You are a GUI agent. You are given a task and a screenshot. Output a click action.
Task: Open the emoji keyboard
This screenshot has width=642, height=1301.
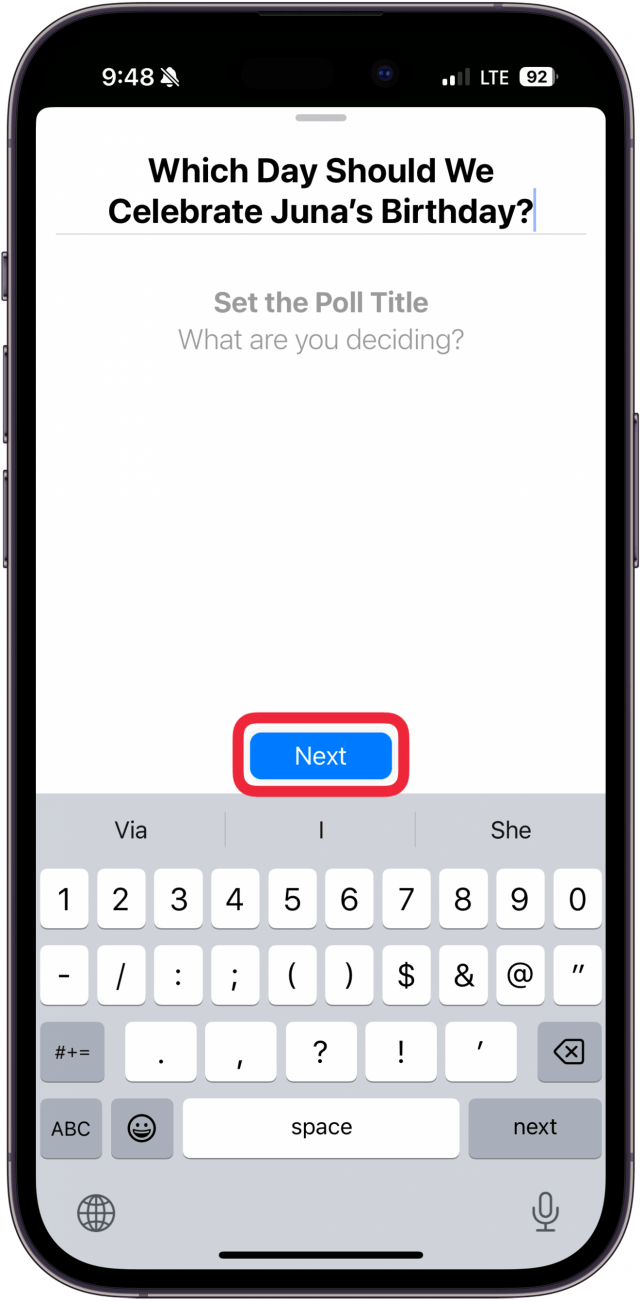142,1129
